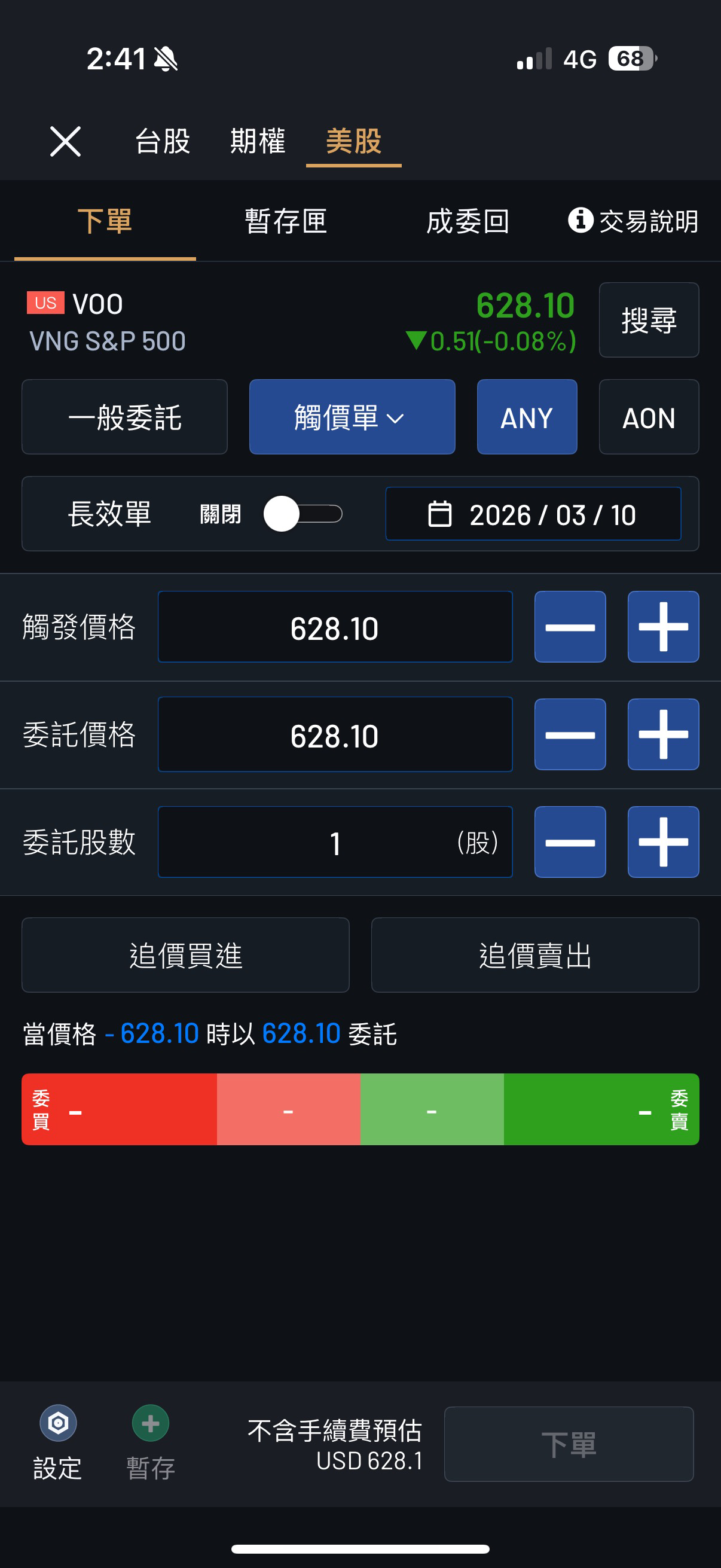Tap the 暫存 plus icon to save draft

[149, 1423]
